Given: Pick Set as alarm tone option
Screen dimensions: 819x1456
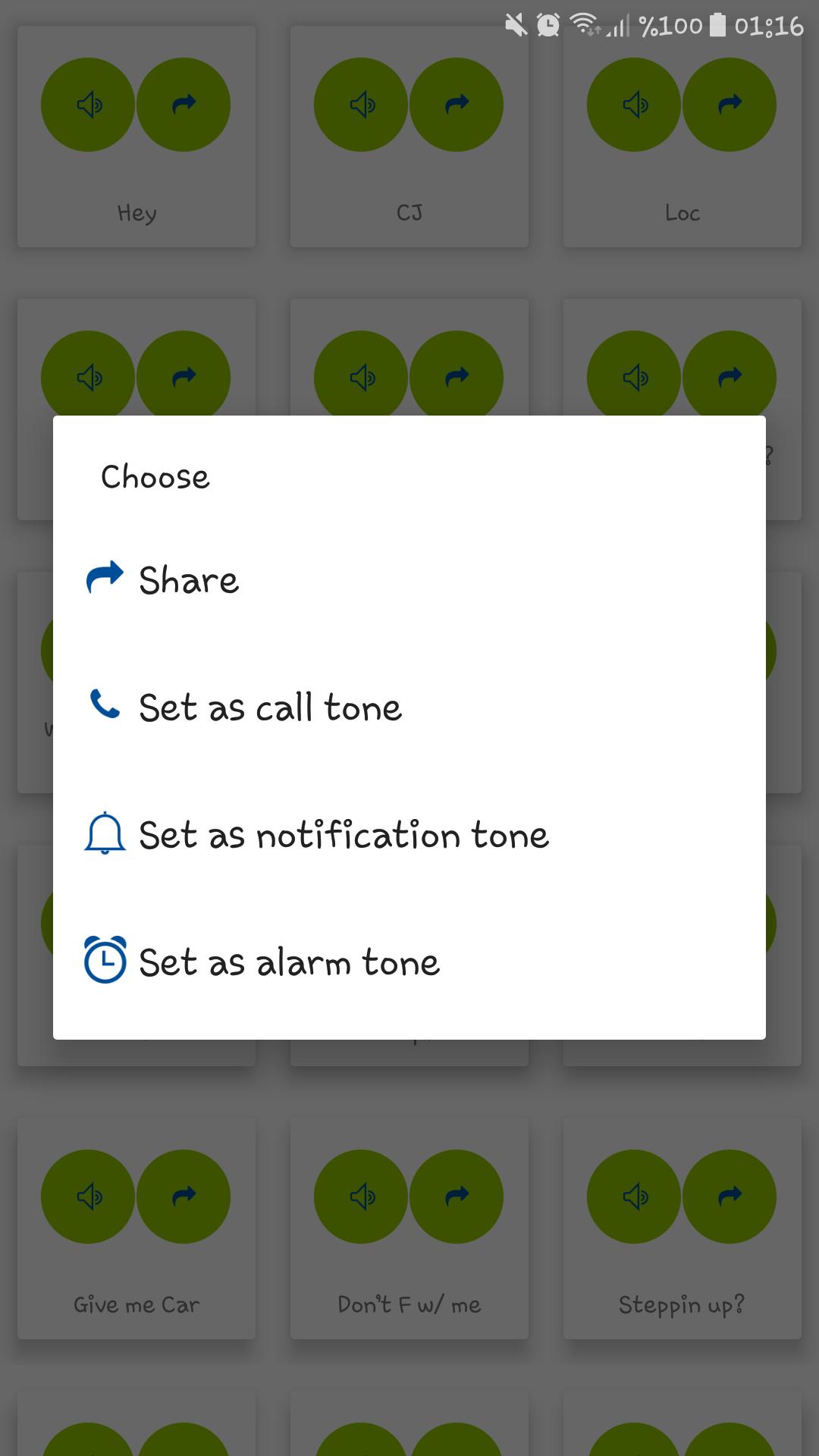Looking at the screenshot, I should pos(288,962).
